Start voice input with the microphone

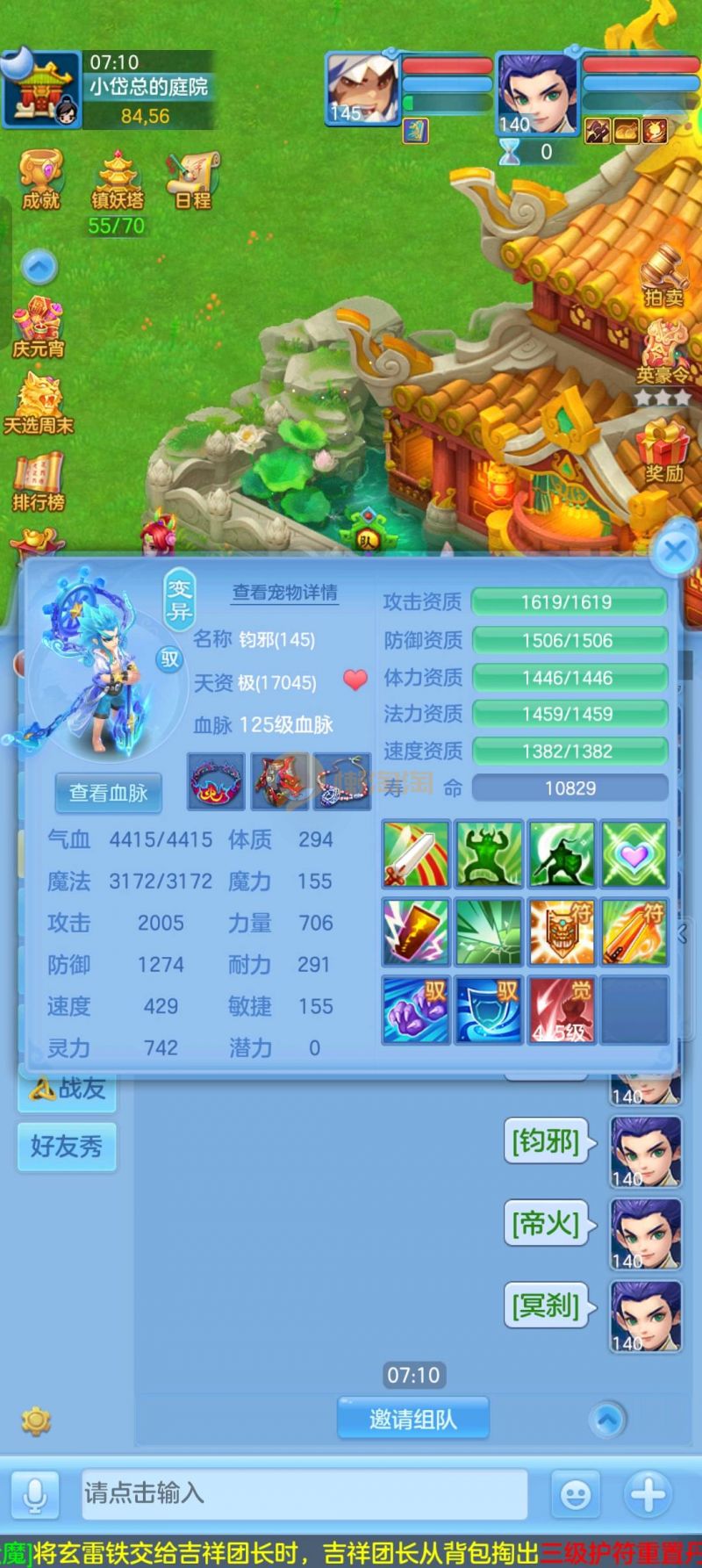pos(35,1494)
